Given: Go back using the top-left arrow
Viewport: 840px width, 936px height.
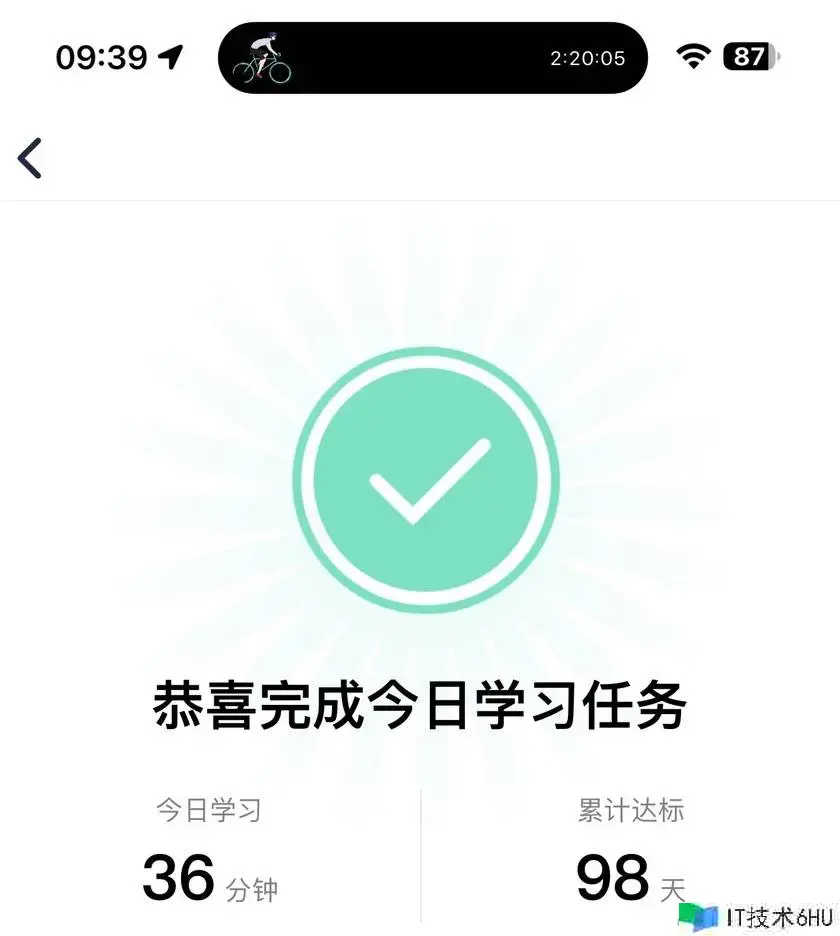Looking at the screenshot, I should (30, 158).
